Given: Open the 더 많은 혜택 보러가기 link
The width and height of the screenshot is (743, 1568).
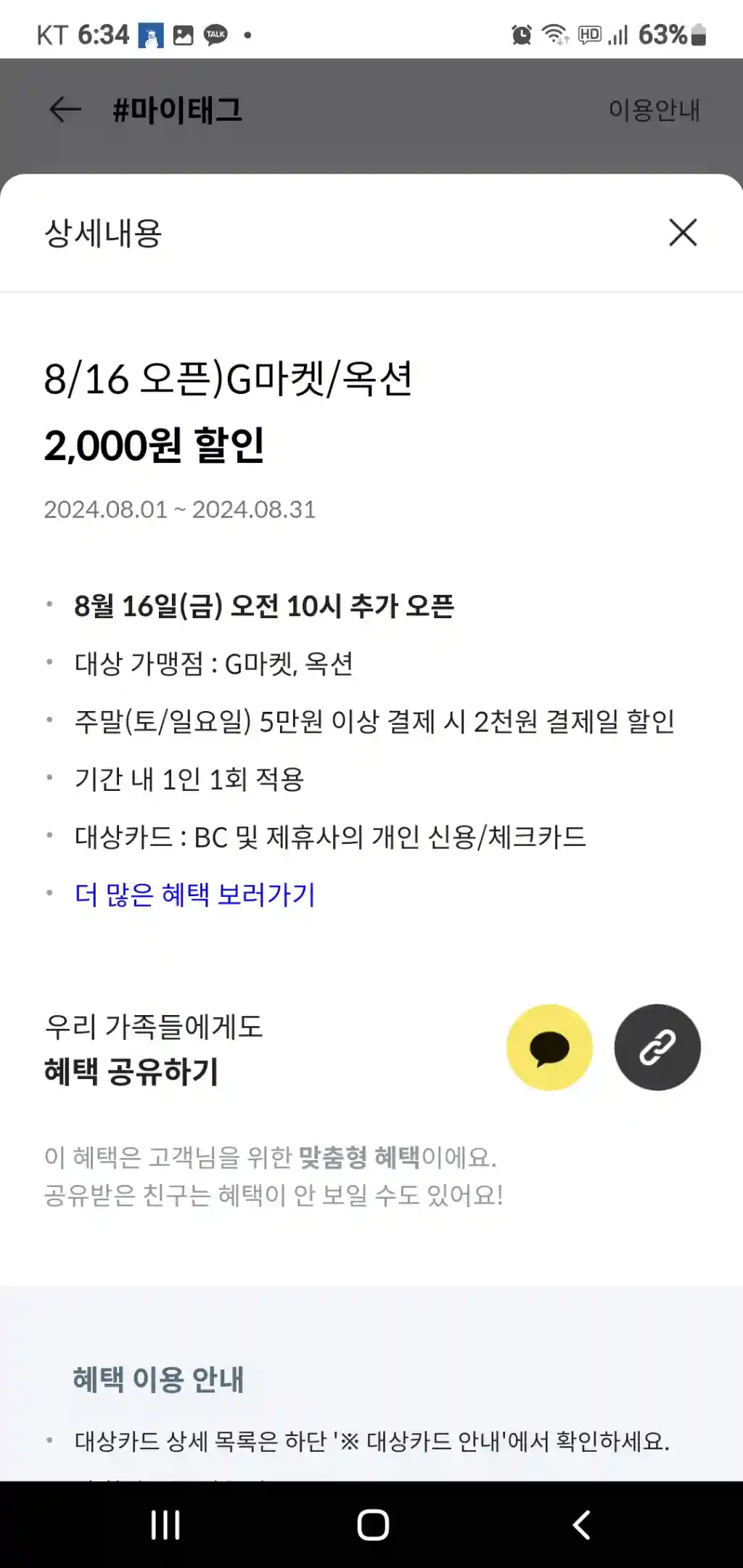Looking at the screenshot, I should click(195, 895).
